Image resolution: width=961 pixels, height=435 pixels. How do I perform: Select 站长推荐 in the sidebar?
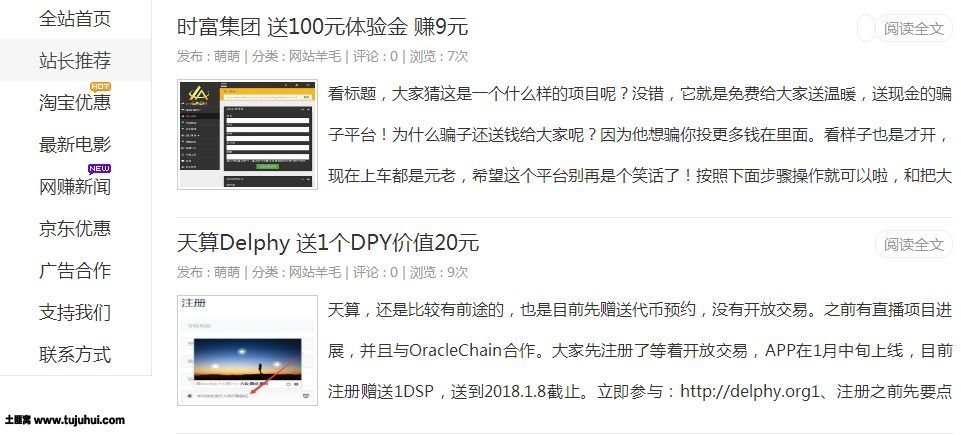coord(75,60)
